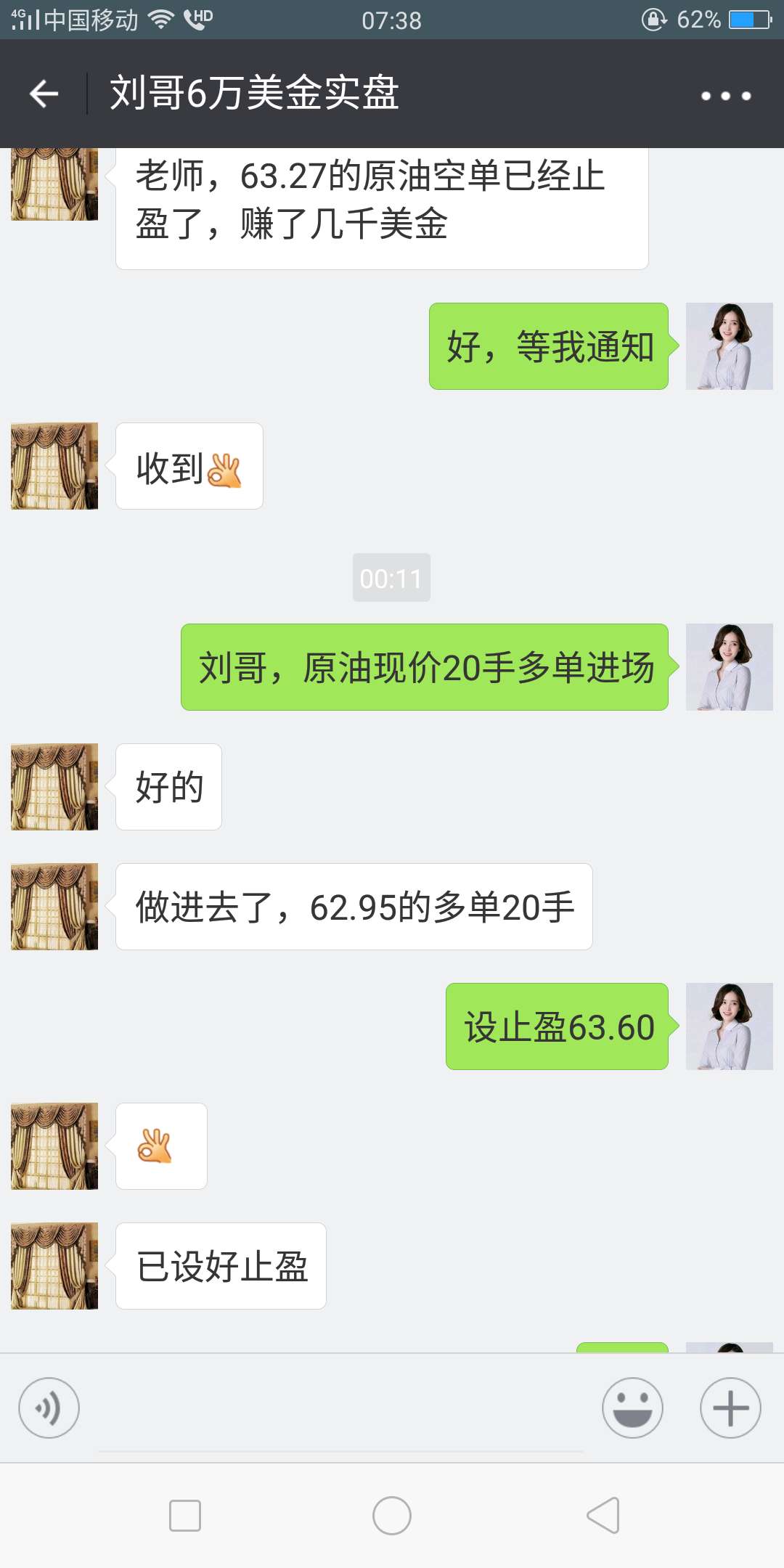Tap the 00:11 timestamp label
The height and width of the screenshot is (1568, 784).
point(391,578)
